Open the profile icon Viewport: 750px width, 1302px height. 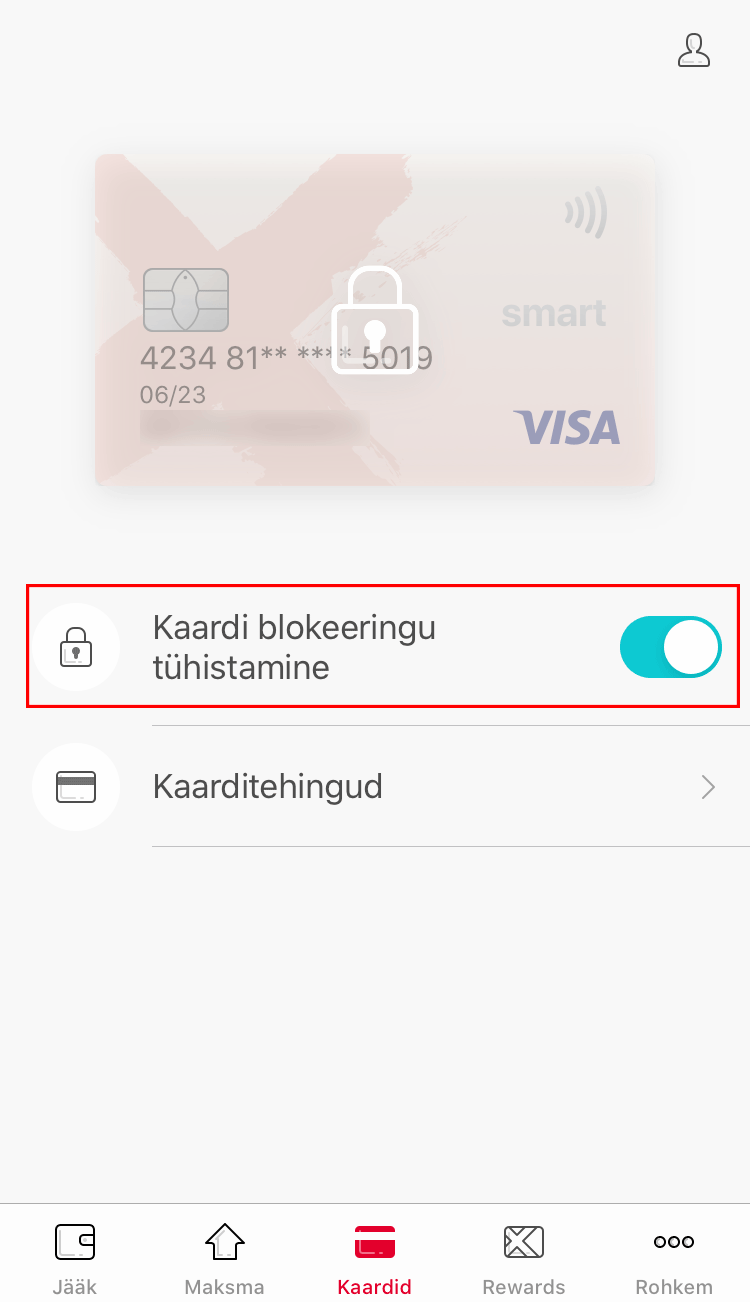pyautogui.click(x=694, y=50)
